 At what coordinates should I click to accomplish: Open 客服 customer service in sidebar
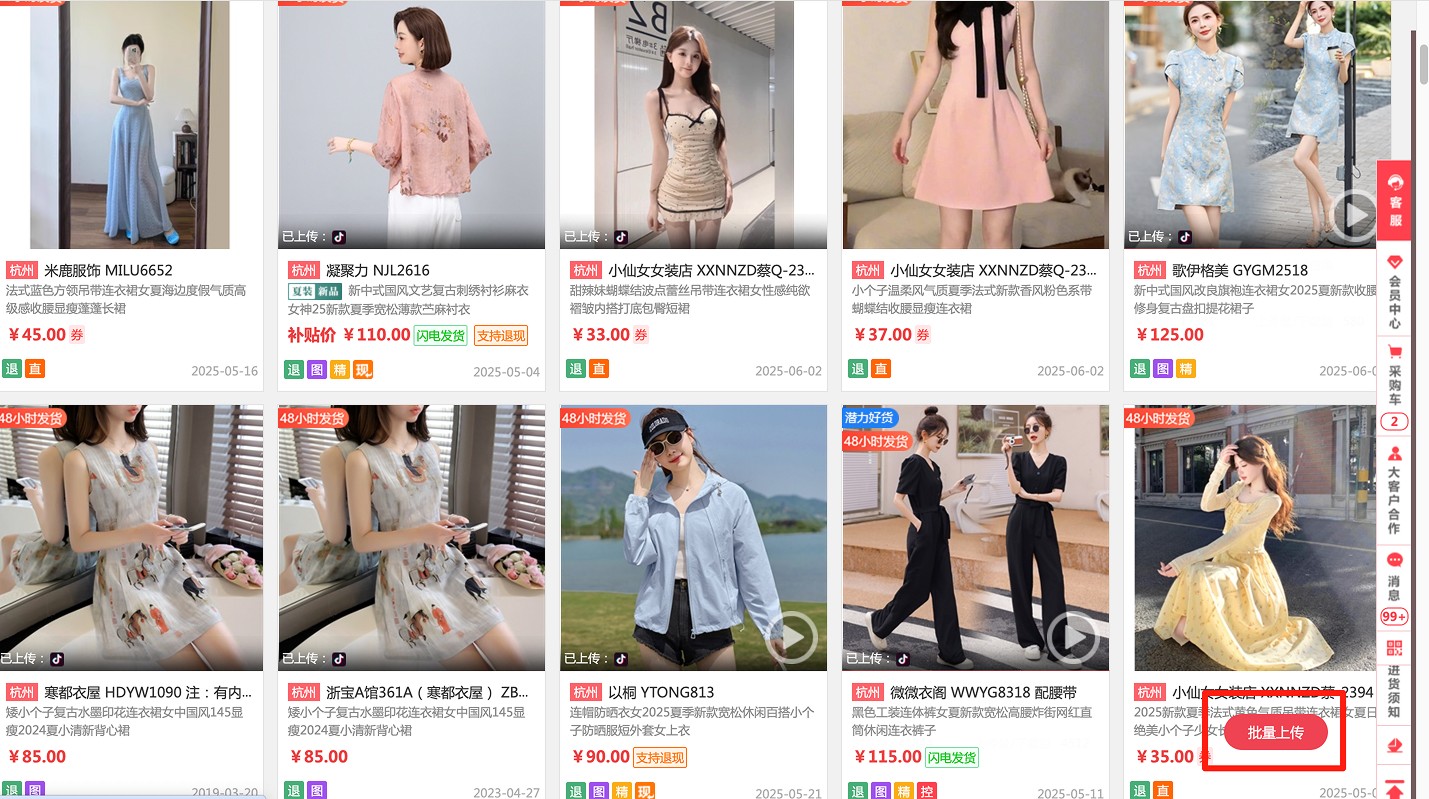1394,200
